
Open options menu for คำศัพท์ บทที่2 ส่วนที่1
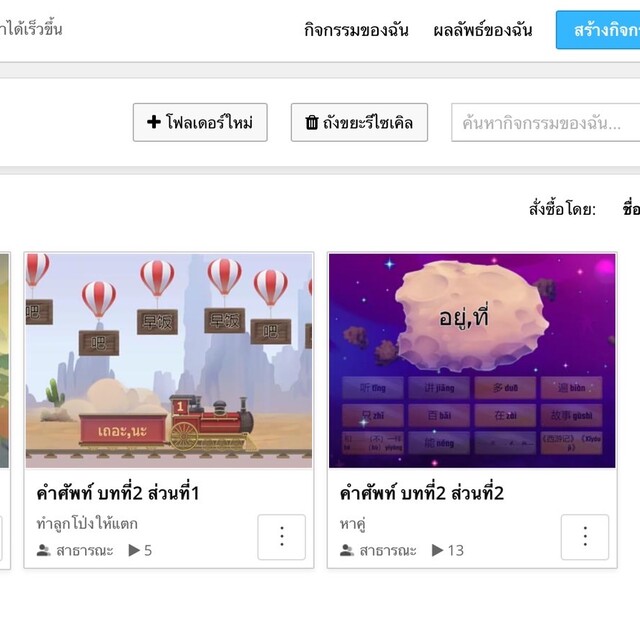pyautogui.click(x=282, y=537)
